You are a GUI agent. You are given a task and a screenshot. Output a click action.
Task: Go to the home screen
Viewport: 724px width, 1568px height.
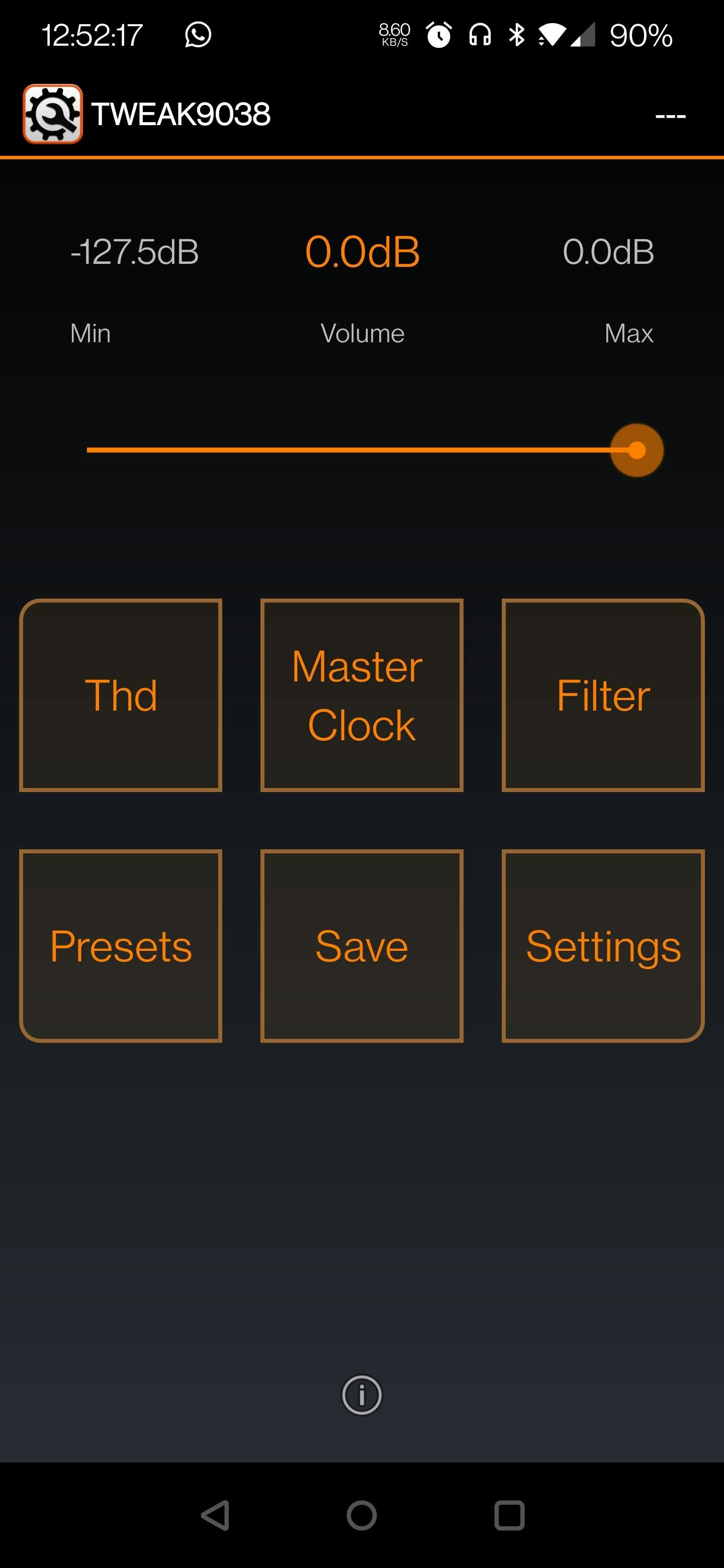(361, 1515)
